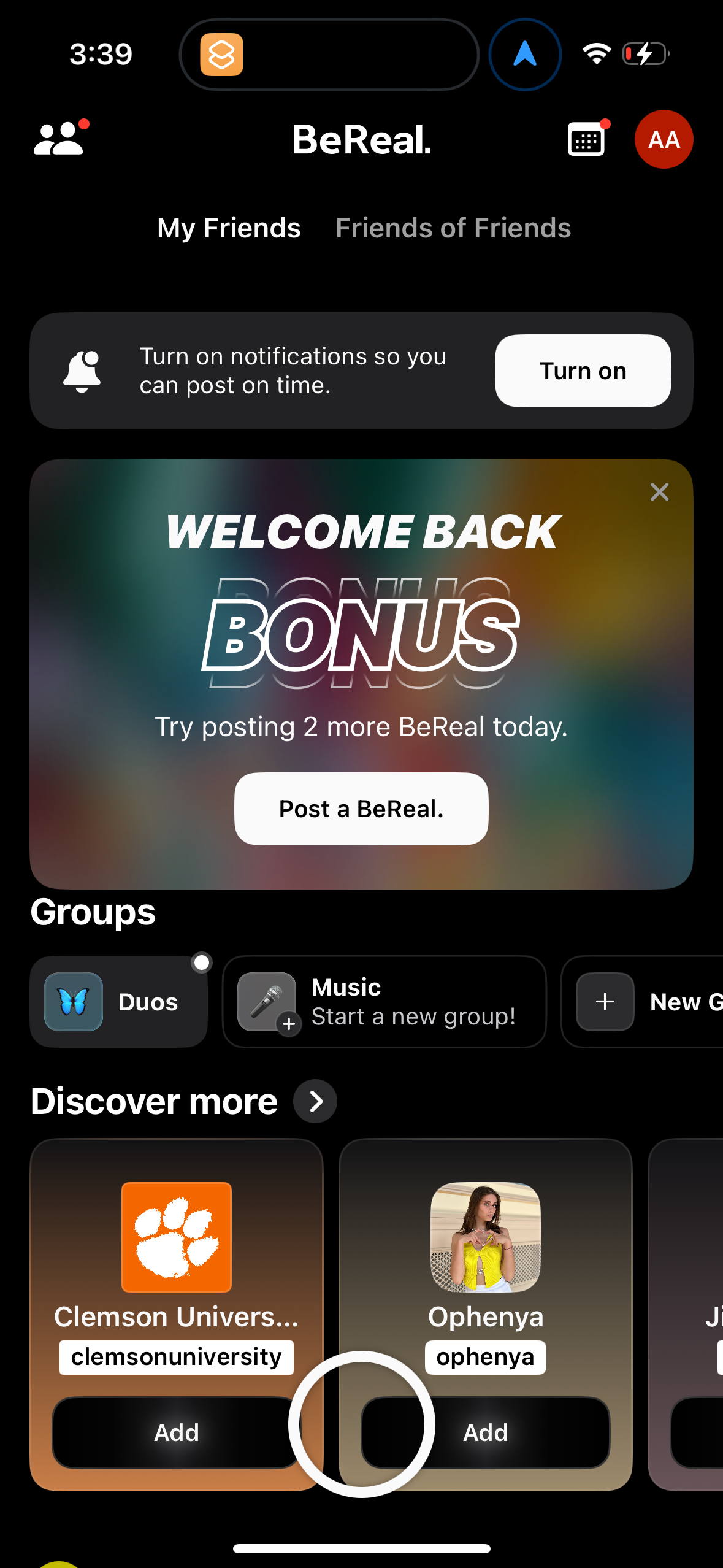The height and width of the screenshot is (1568, 723).
Task: Select the My Friends tab
Action: [228, 228]
